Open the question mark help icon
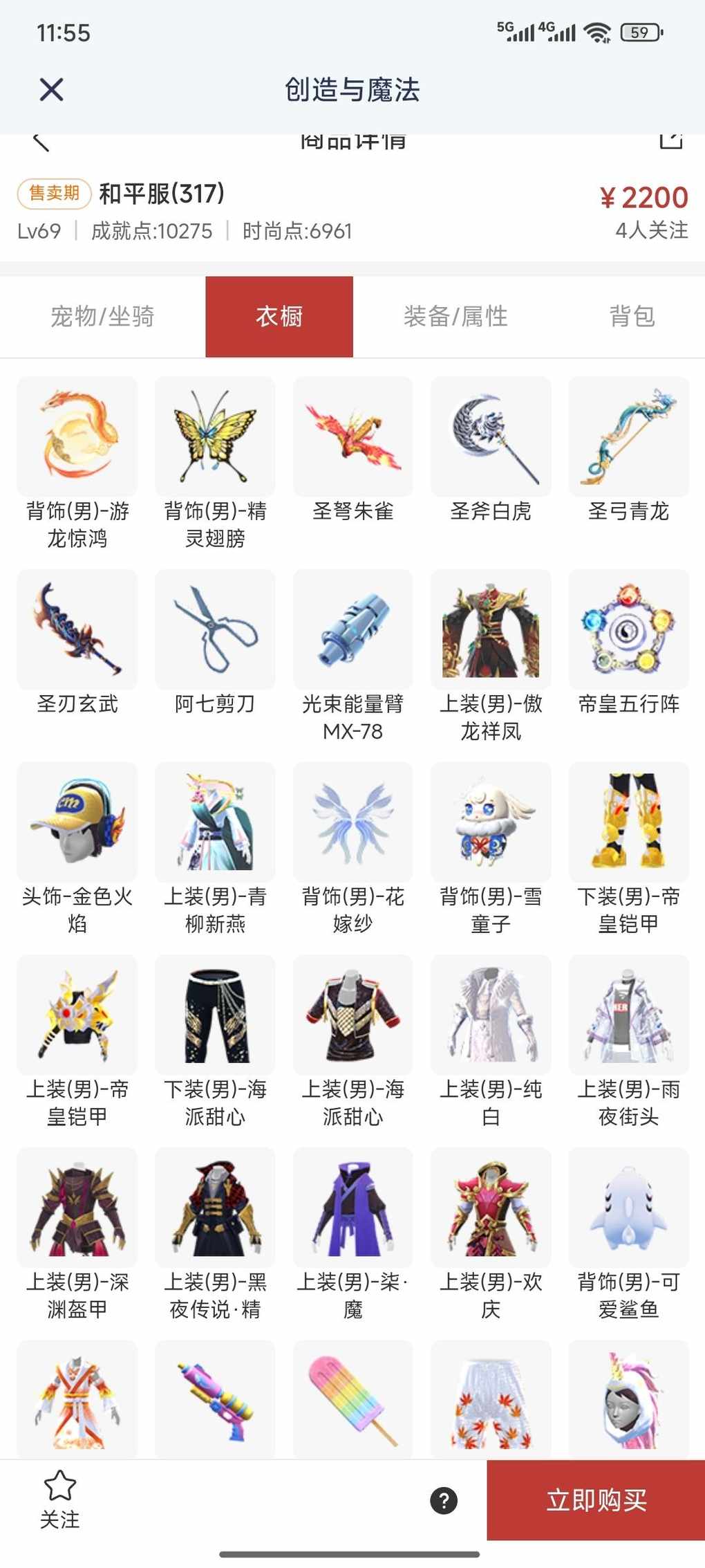This screenshot has height=1568, width=705. [444, 1500]
